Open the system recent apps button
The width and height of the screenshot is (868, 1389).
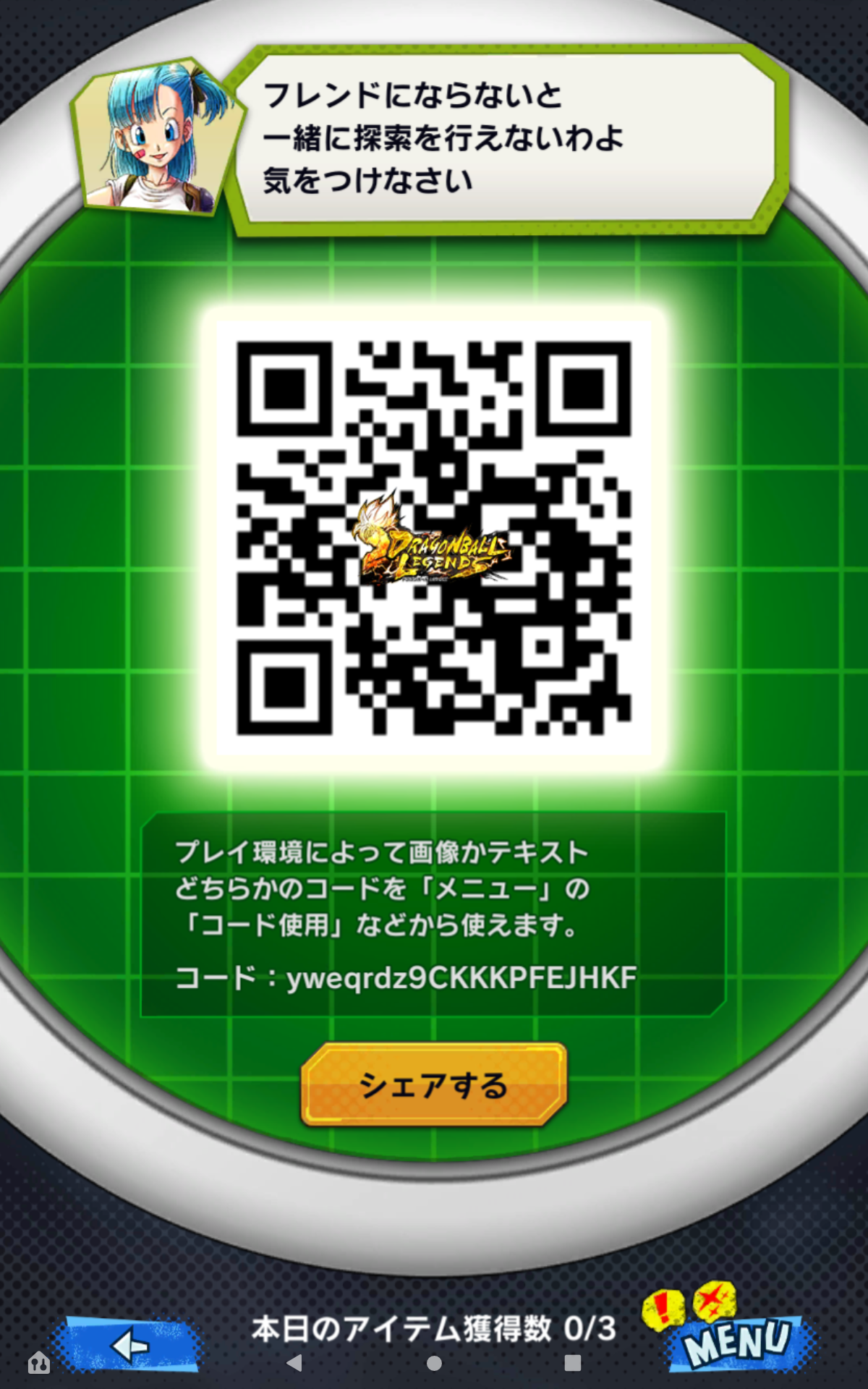click(x=573, y=1363)
